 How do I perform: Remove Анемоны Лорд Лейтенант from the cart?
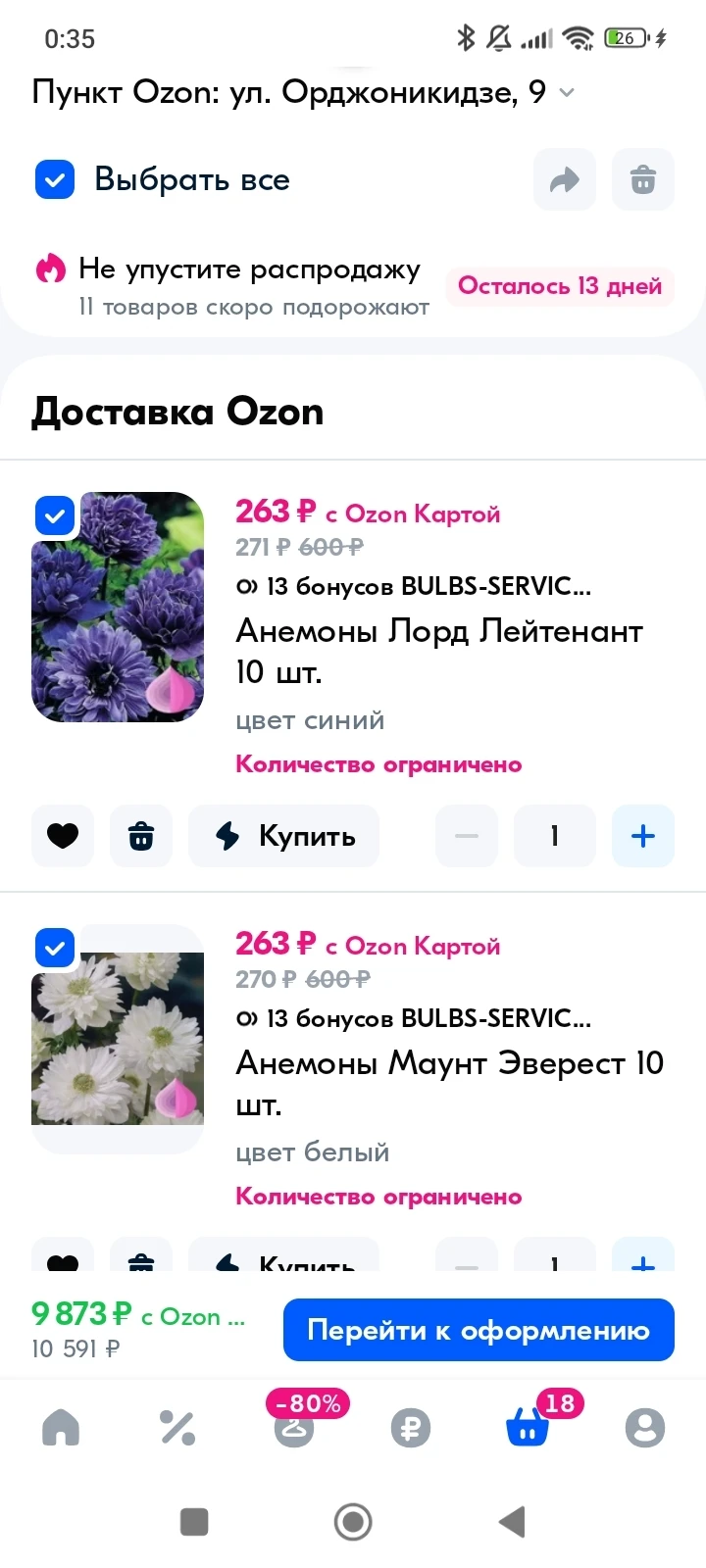pos(141,836)
